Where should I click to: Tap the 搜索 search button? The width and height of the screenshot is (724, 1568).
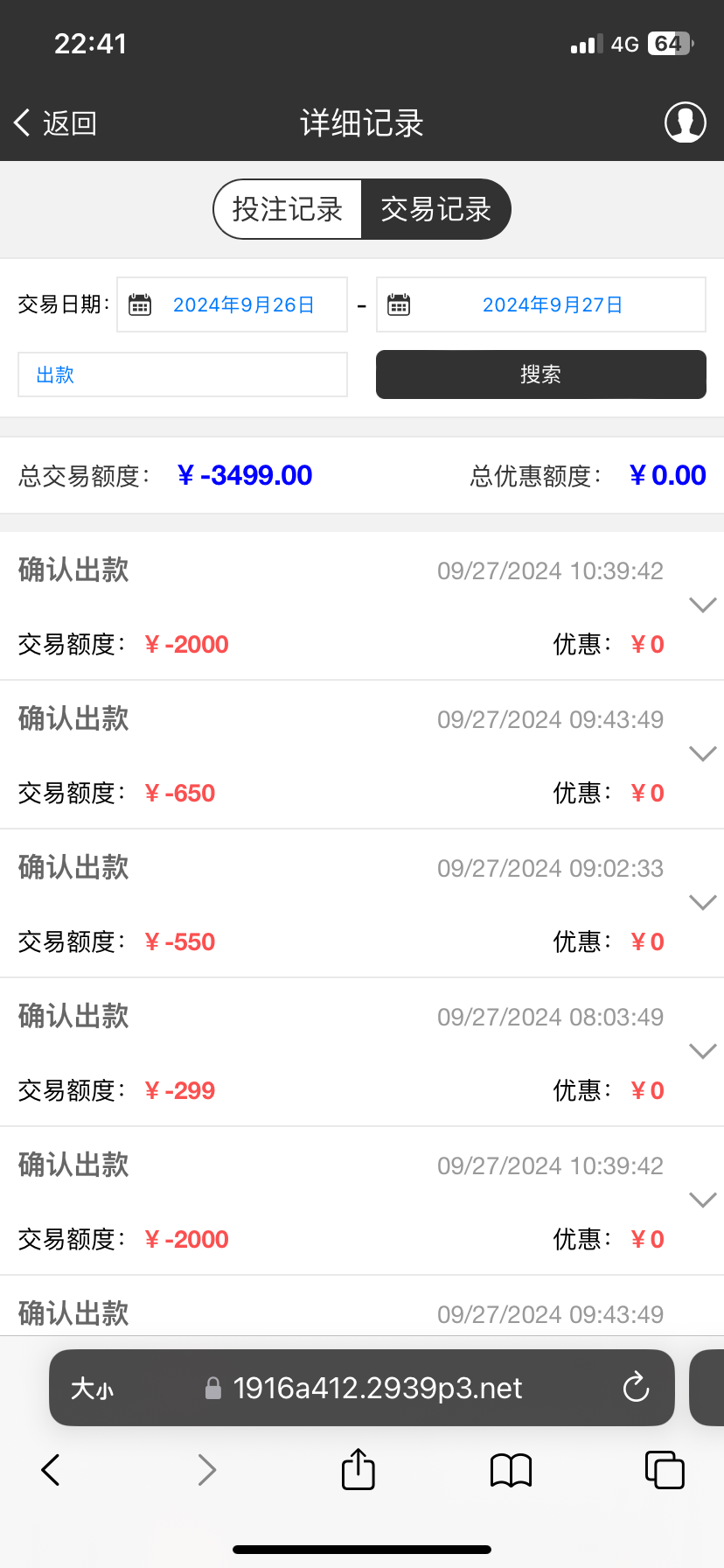tap(541, 374)
